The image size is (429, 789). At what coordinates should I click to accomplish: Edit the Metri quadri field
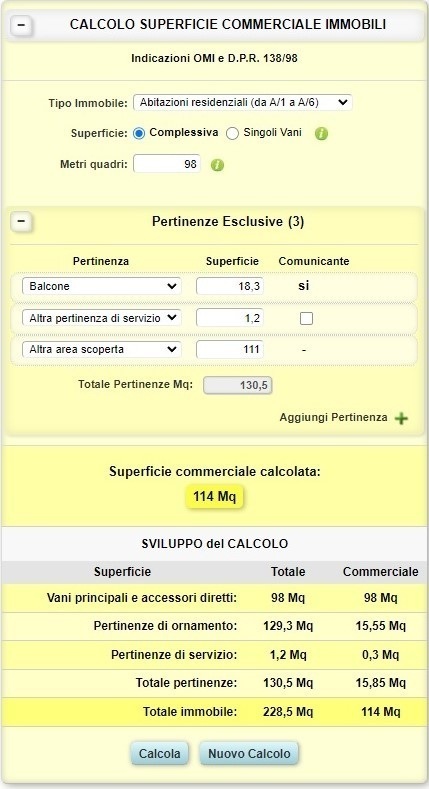[x=166, y=164]
